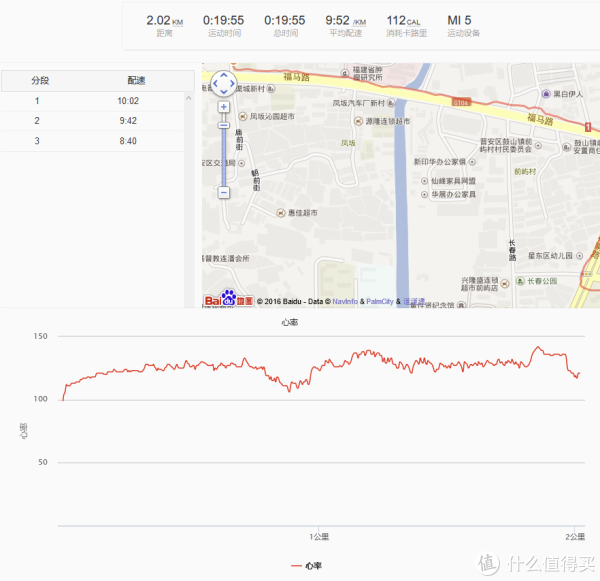Select split 1 in the pace table
Image resolution: width=600 pixels, height=581 pixels.
click(92, 101)
